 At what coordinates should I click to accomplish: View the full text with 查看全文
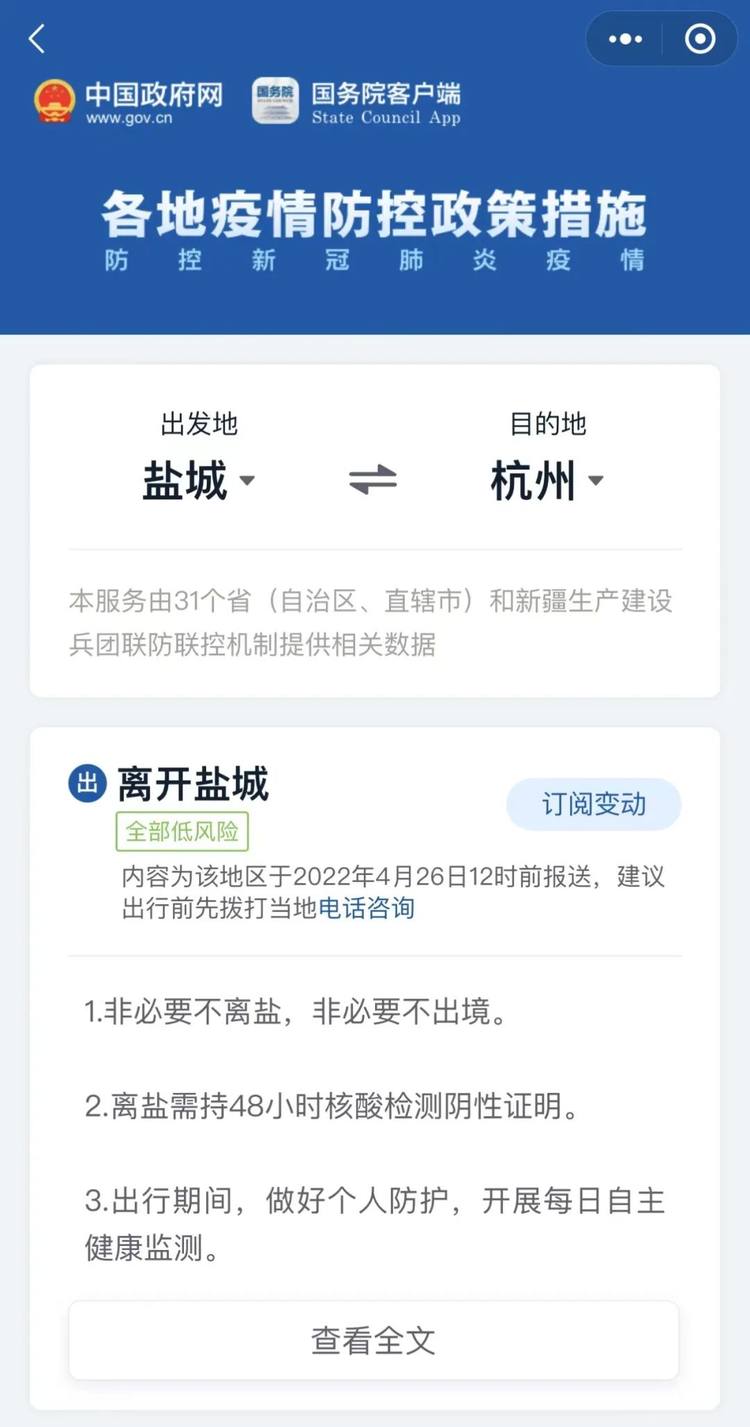[x=373, y=1340]
